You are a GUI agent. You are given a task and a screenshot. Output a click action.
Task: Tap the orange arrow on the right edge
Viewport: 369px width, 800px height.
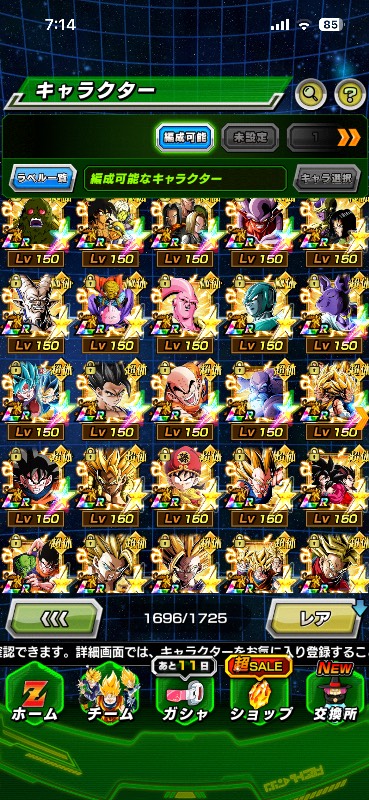(361, 417)
